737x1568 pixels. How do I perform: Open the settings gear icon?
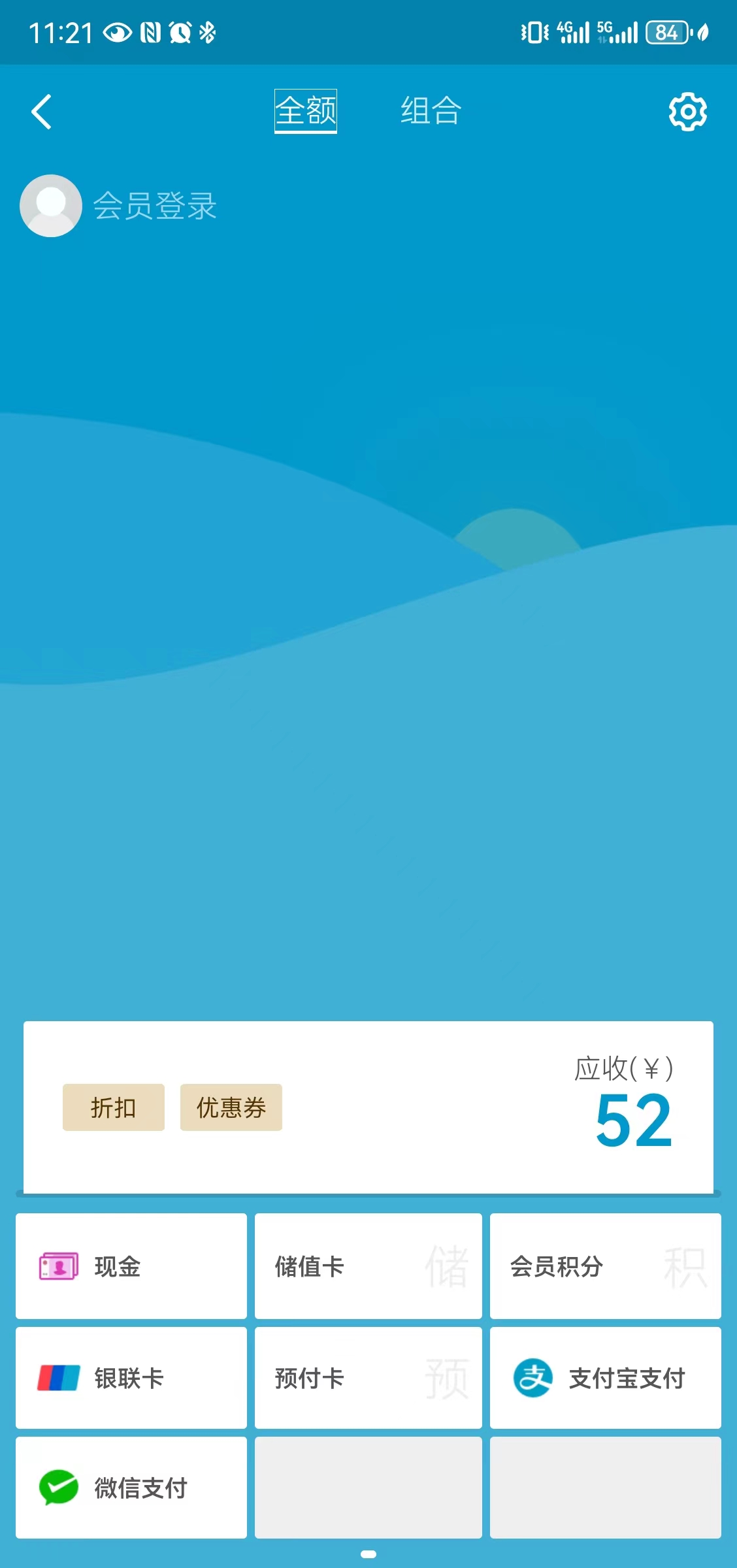(687, 112)
